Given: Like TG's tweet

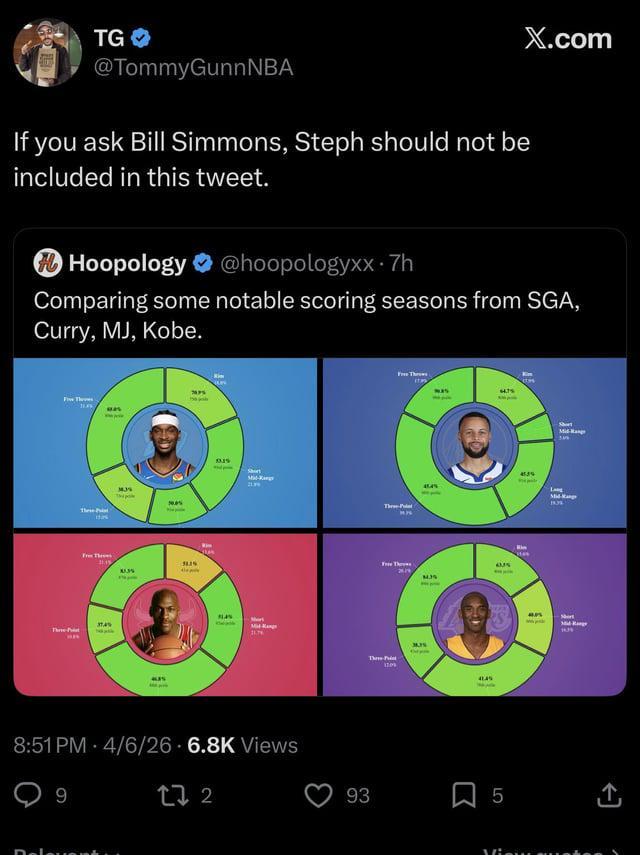Looking at the screenshot, I should (320, 795).
